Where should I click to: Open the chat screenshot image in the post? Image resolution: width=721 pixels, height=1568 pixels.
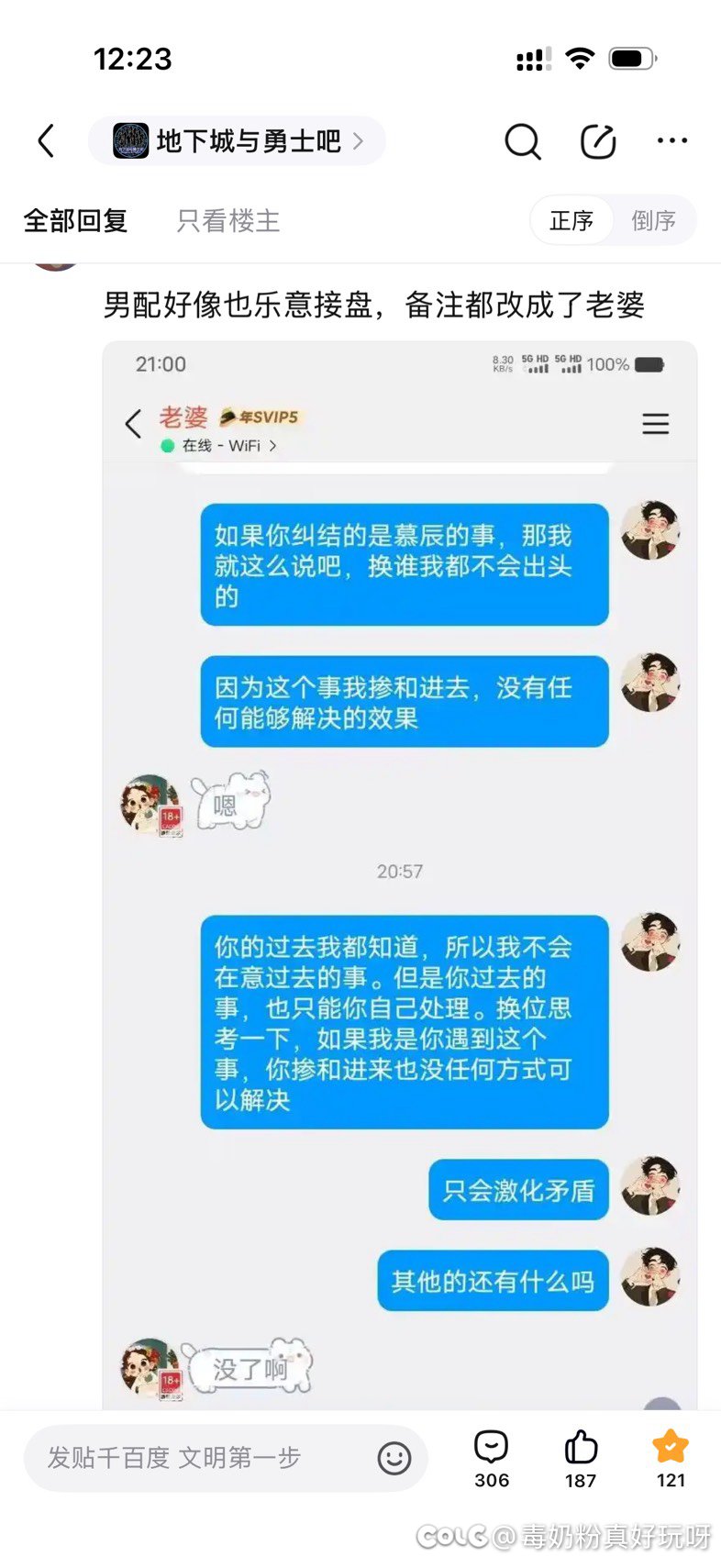click(x=399, y=872)
